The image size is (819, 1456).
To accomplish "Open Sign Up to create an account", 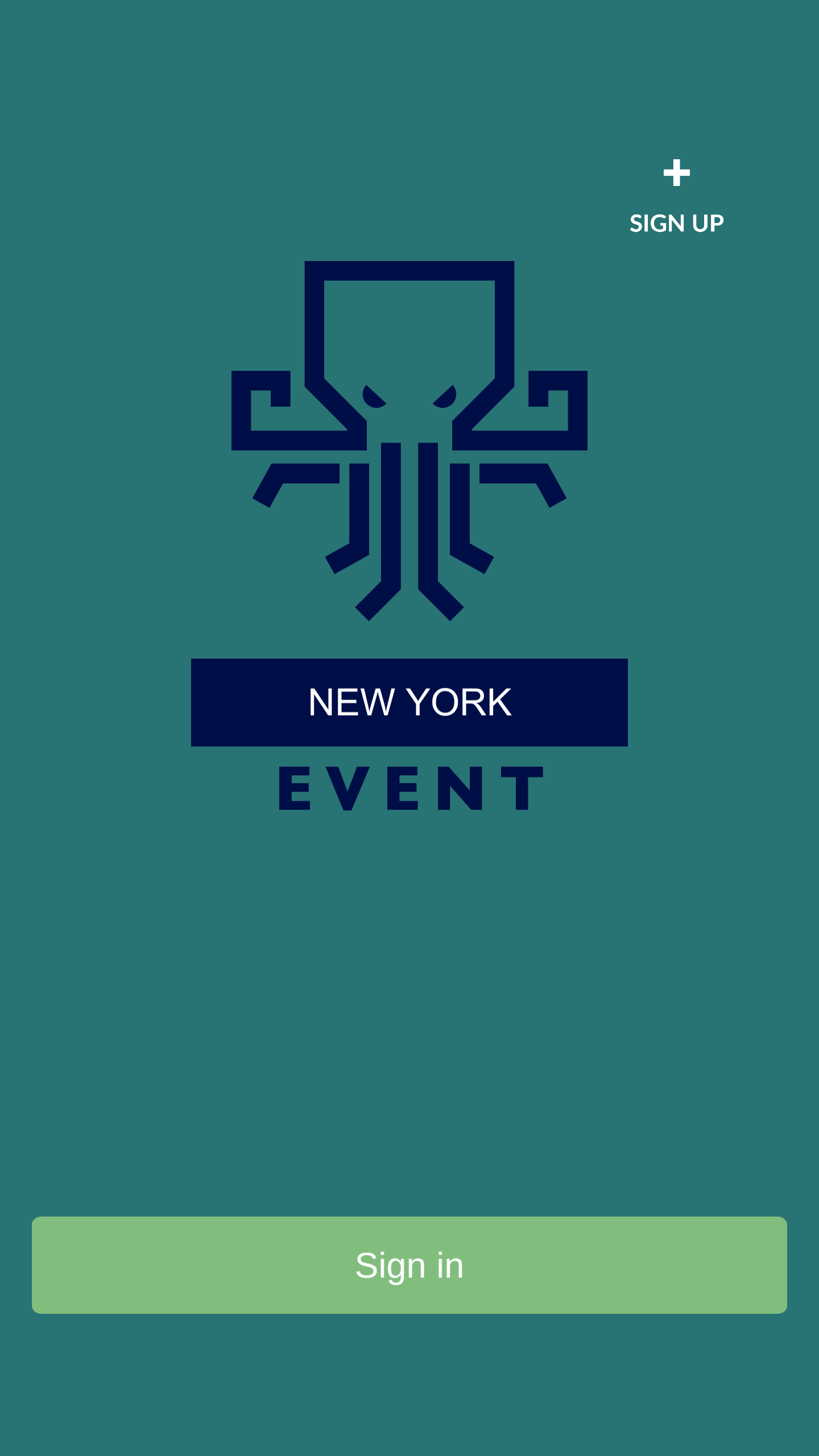I will 676,197.
